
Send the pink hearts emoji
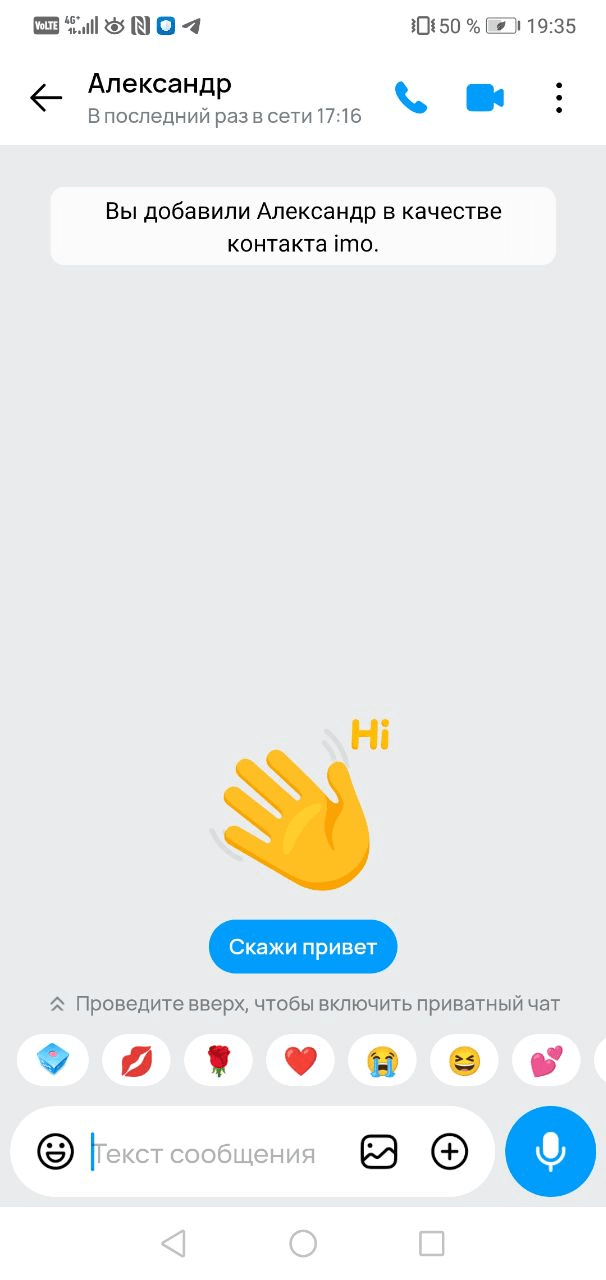(546, 1060)
